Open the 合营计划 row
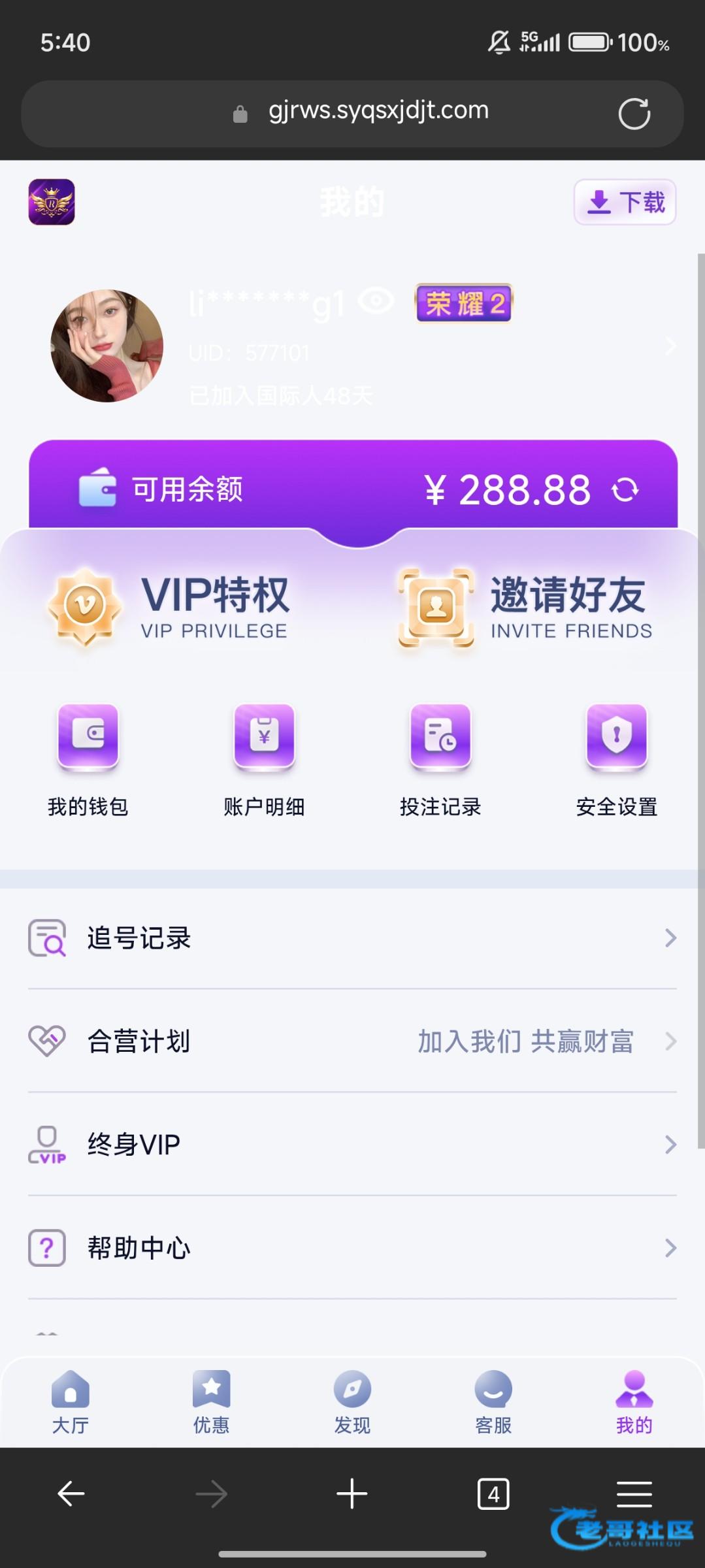705x1568 pixels. point(352,1041)
